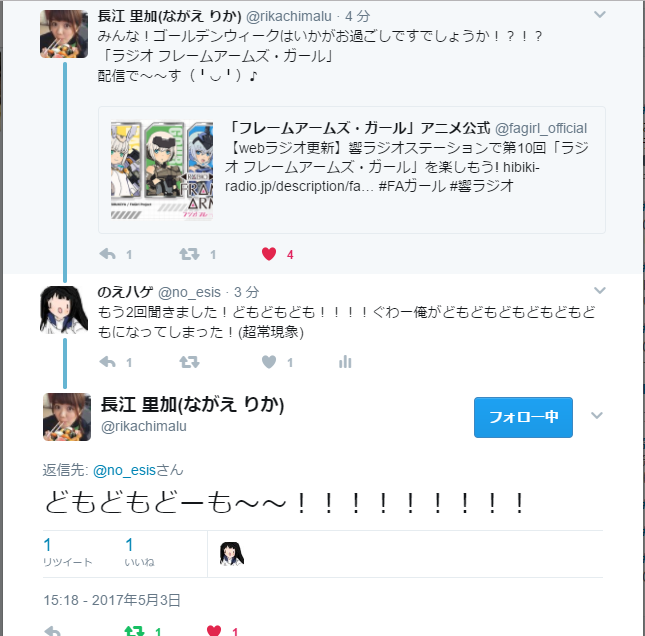Like the ゴールデンウィーク tweet
The width and height of the screenshot is (645, 636).
269,254
